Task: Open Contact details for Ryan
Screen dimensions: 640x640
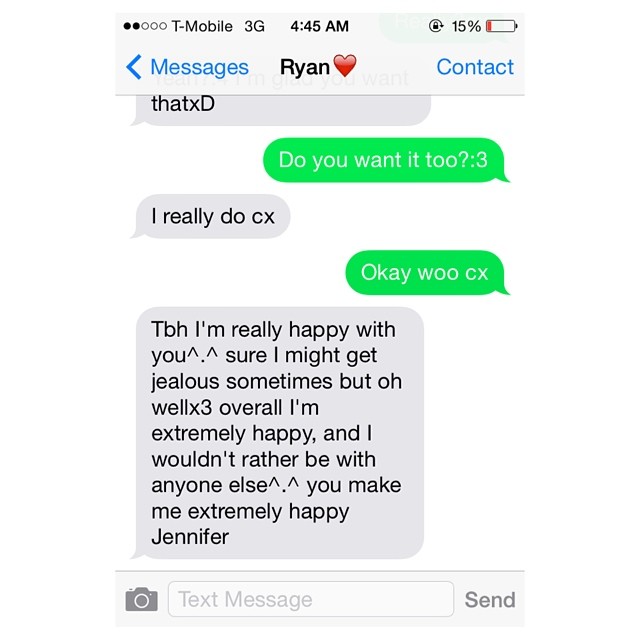Action: tap(475, 67)
